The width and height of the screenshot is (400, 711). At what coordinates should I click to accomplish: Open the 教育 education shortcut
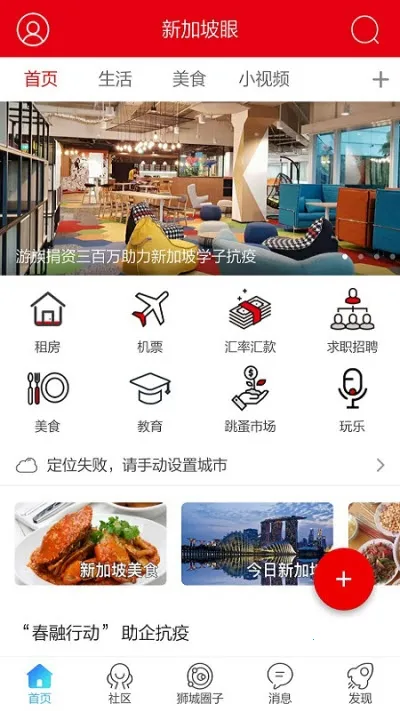(150, 401)
